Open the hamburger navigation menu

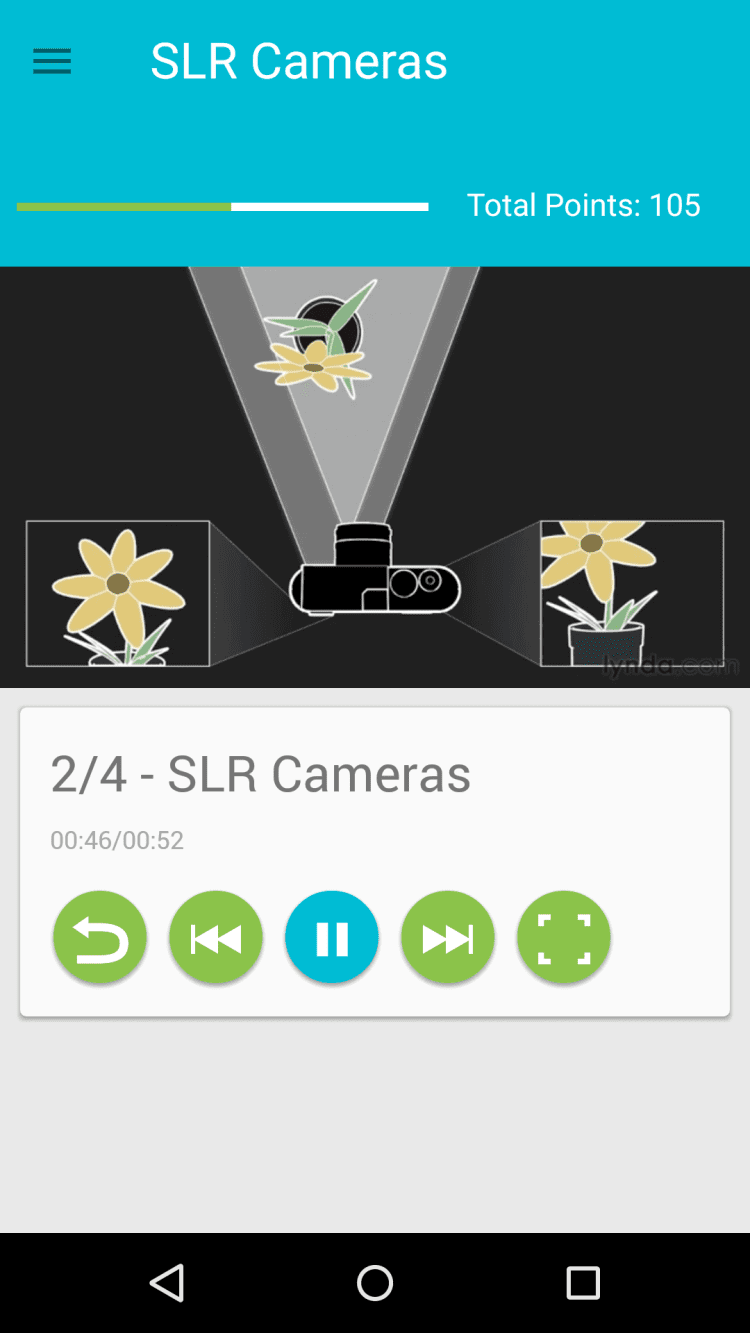[52, 62]
